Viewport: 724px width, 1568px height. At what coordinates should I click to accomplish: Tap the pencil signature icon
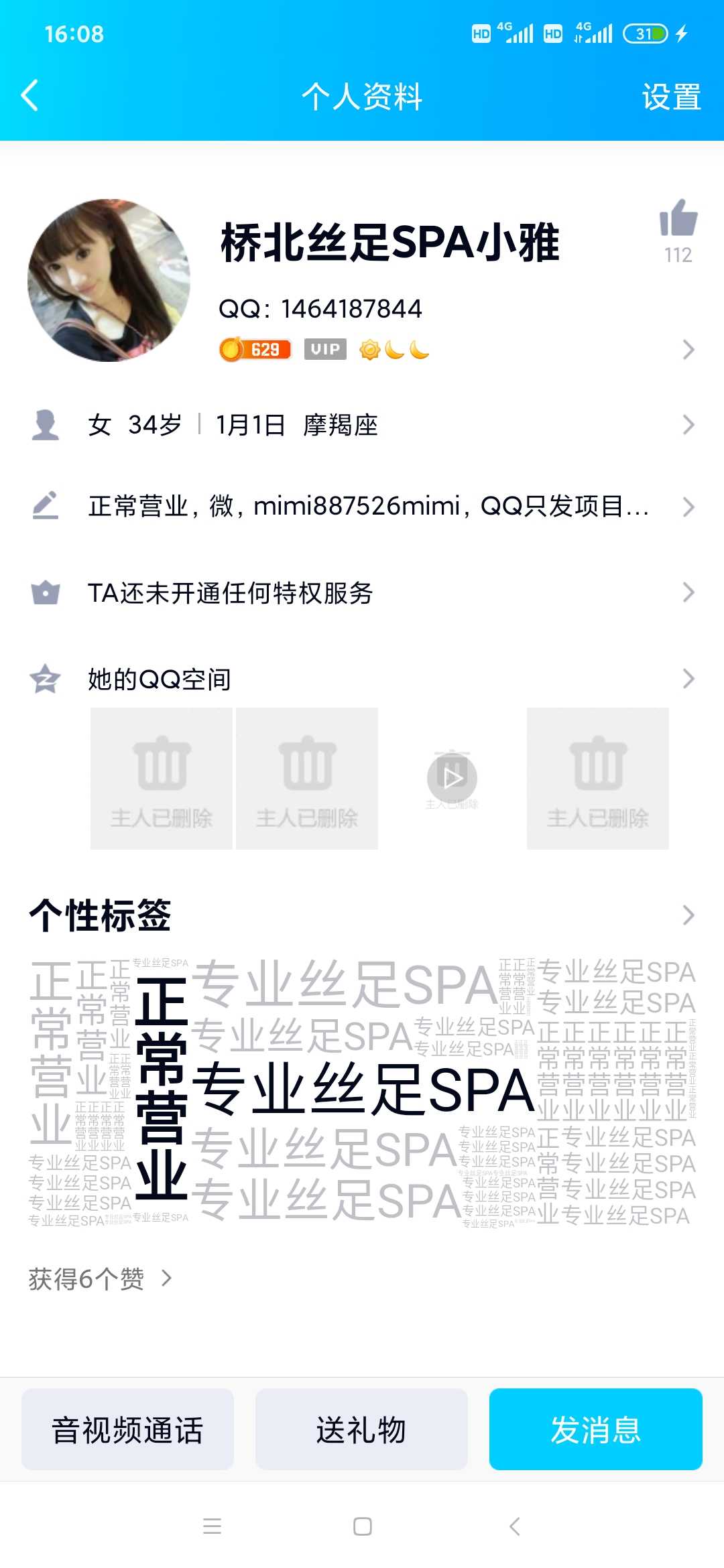pyautogui.click(x=45, y=507)
